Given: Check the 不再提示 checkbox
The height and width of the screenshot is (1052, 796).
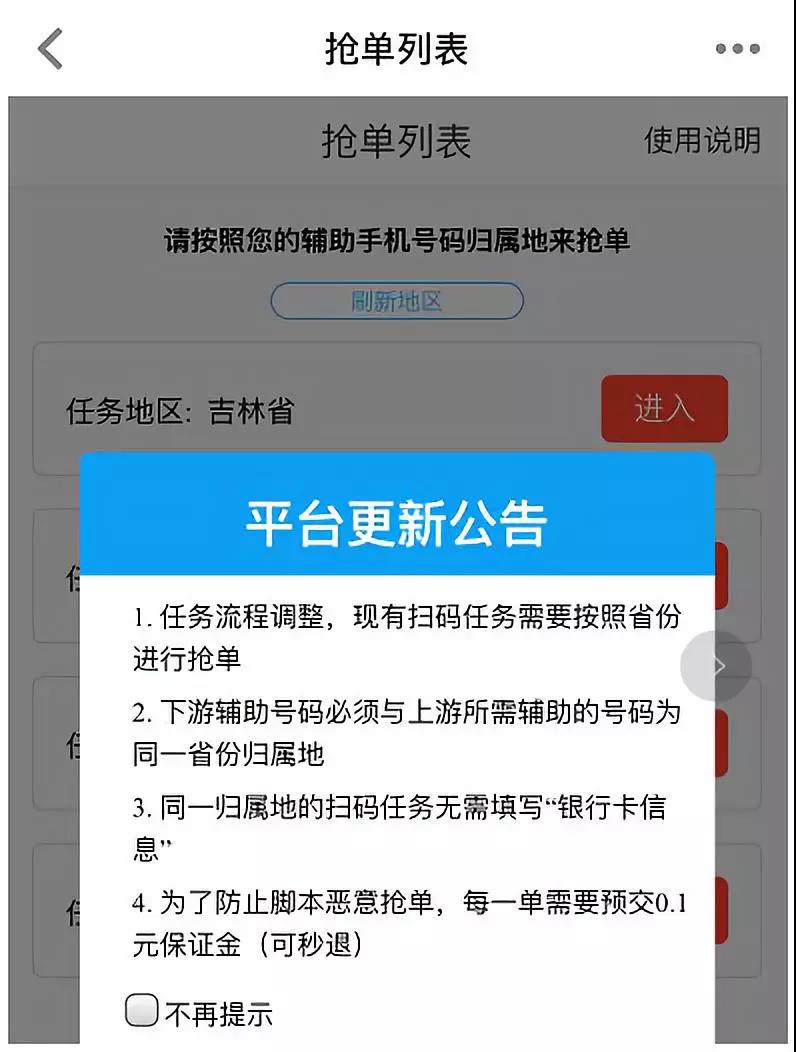Looking at the screenshot, I should [142, 1010].
